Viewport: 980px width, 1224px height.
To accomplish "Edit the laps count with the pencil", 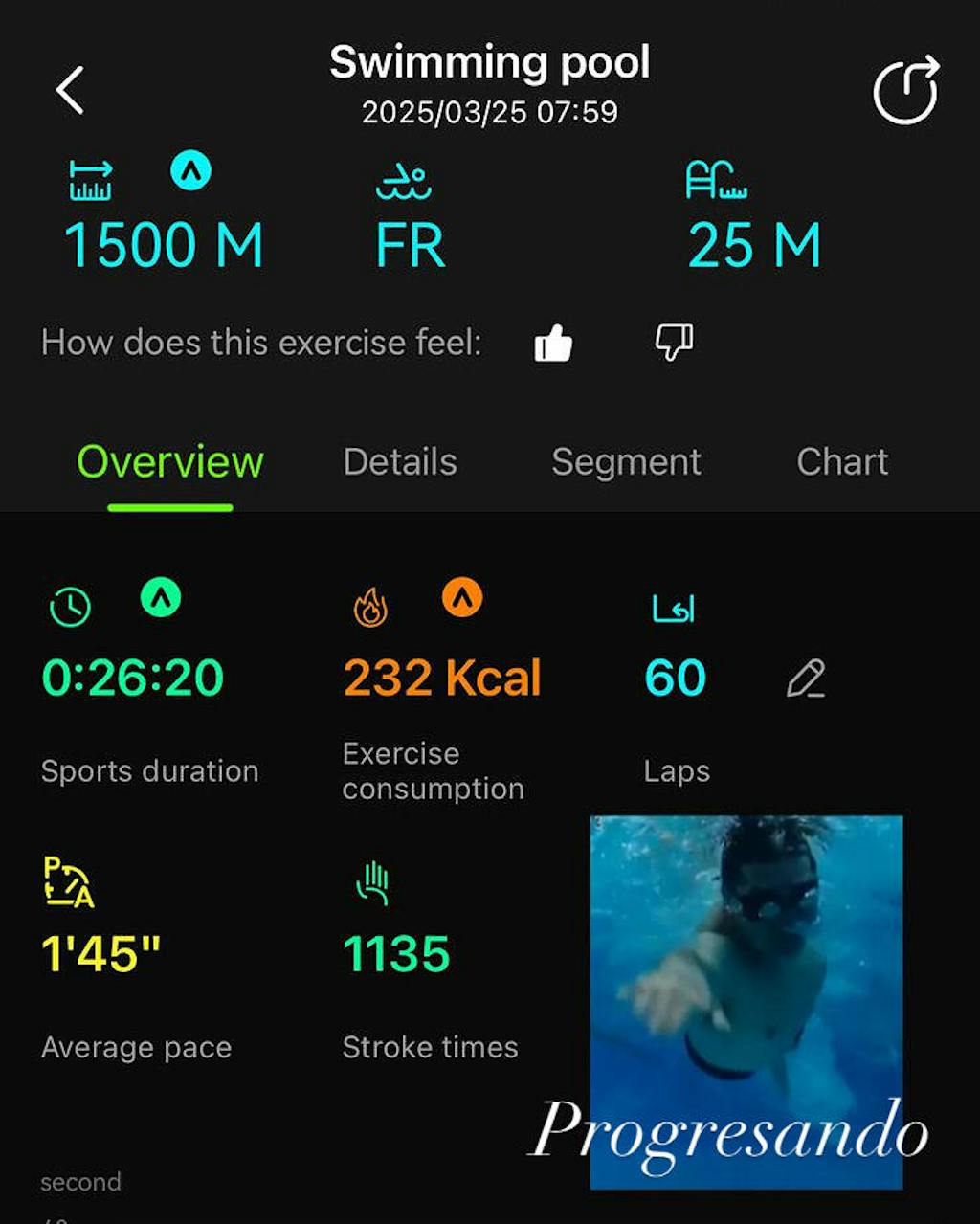I will point(805,679).
